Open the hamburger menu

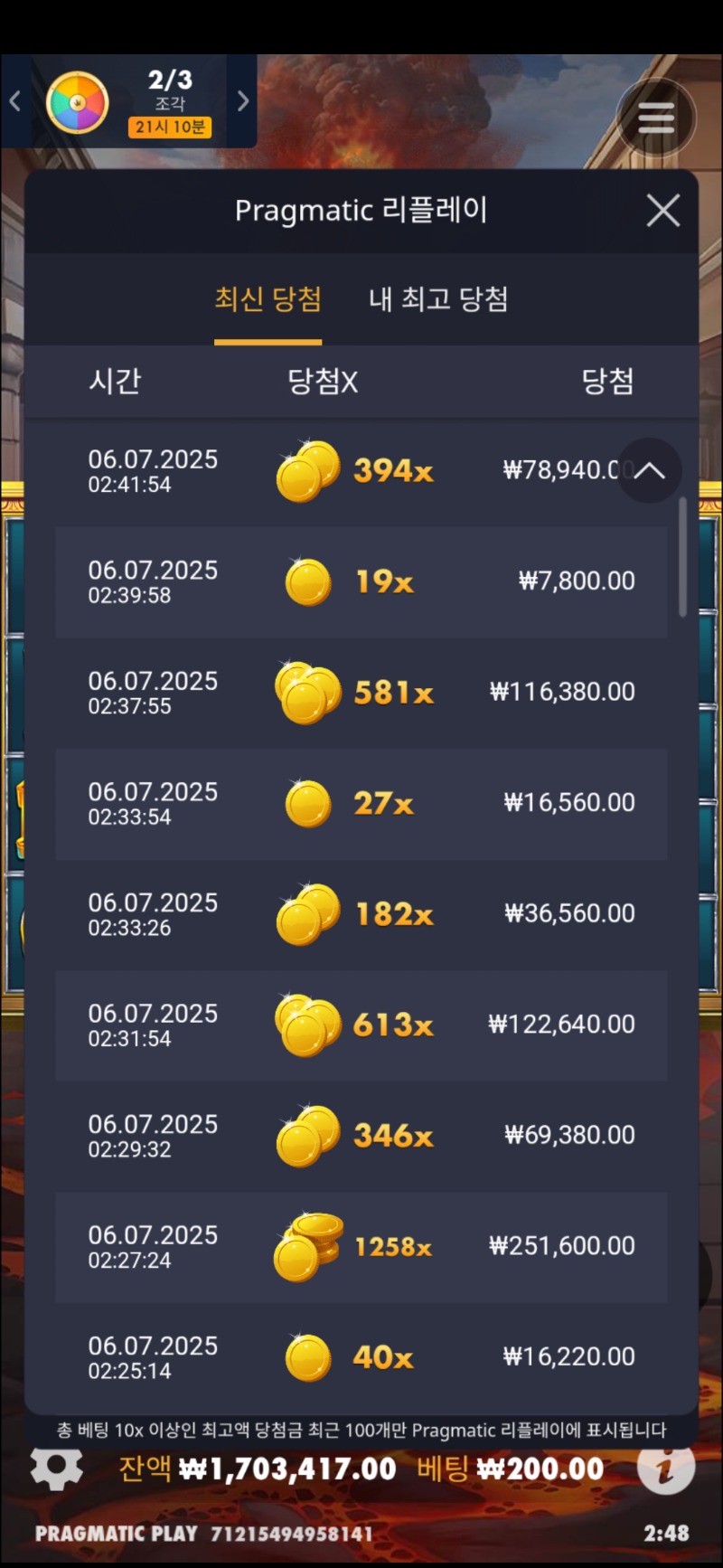[x=655, y=118]
